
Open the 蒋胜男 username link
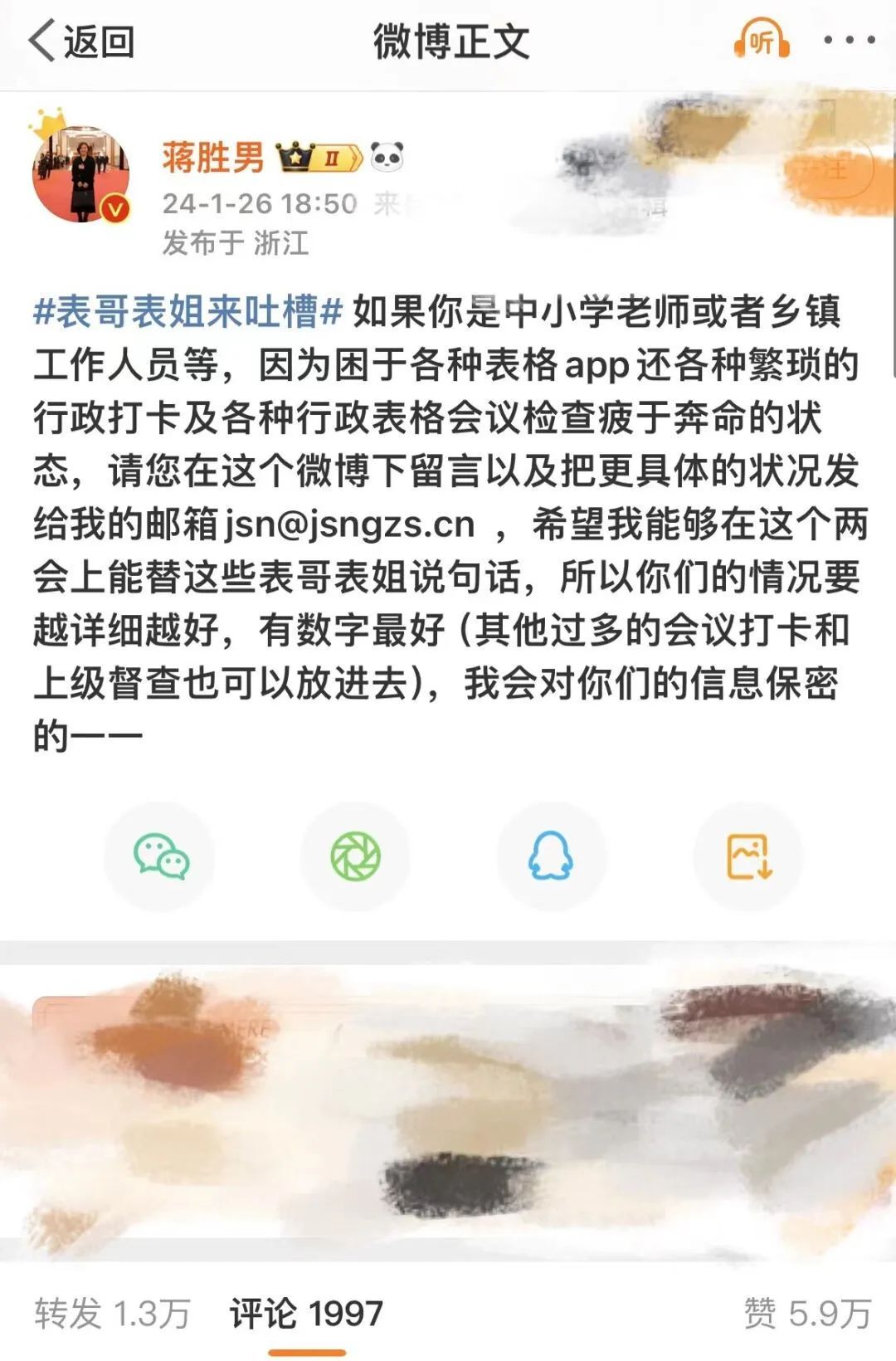pyautogui.click(x=213, y=157)
